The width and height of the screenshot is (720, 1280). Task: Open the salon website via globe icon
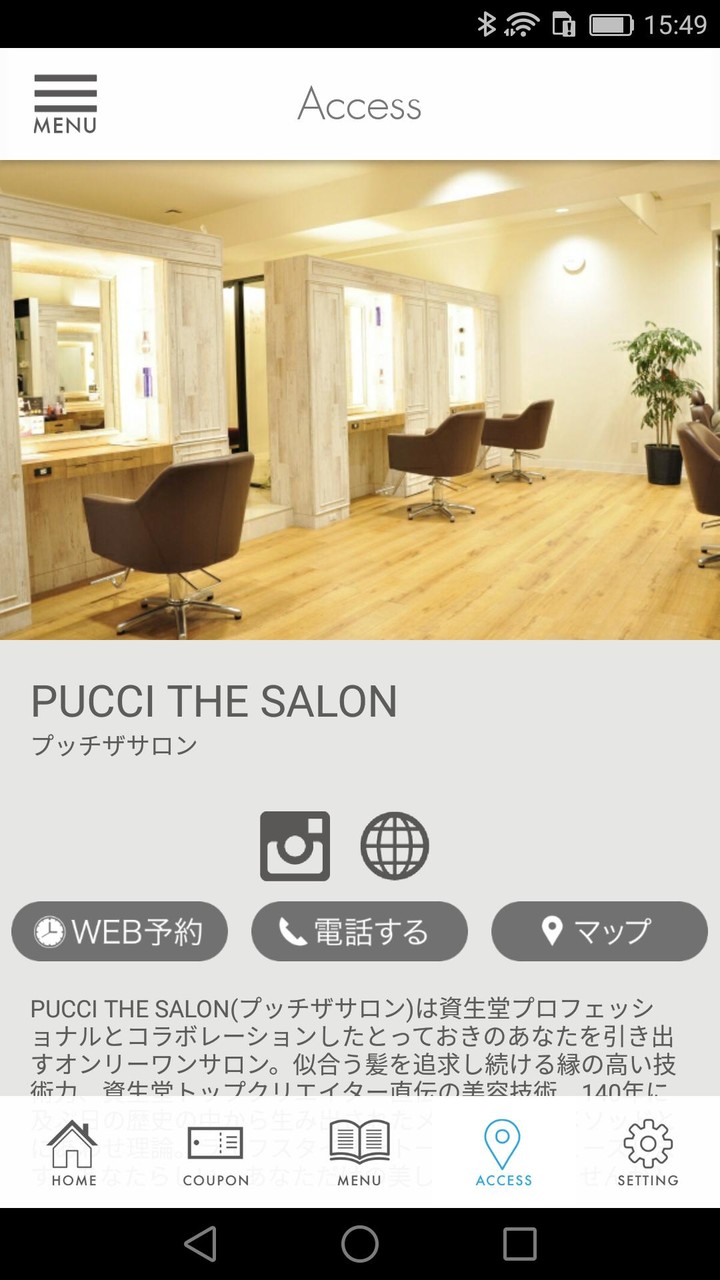coord(394,844)
